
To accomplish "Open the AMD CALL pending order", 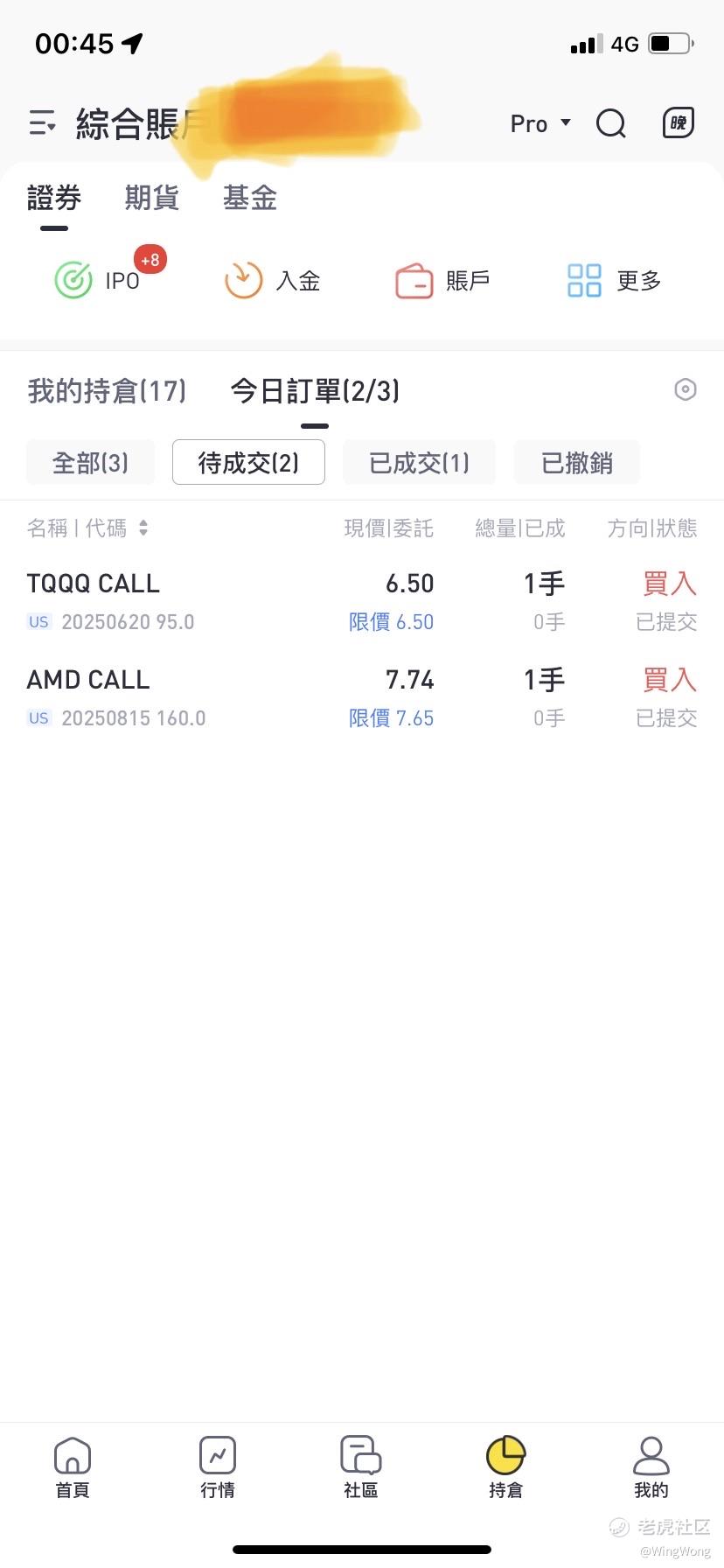I will tap(362, 698).
